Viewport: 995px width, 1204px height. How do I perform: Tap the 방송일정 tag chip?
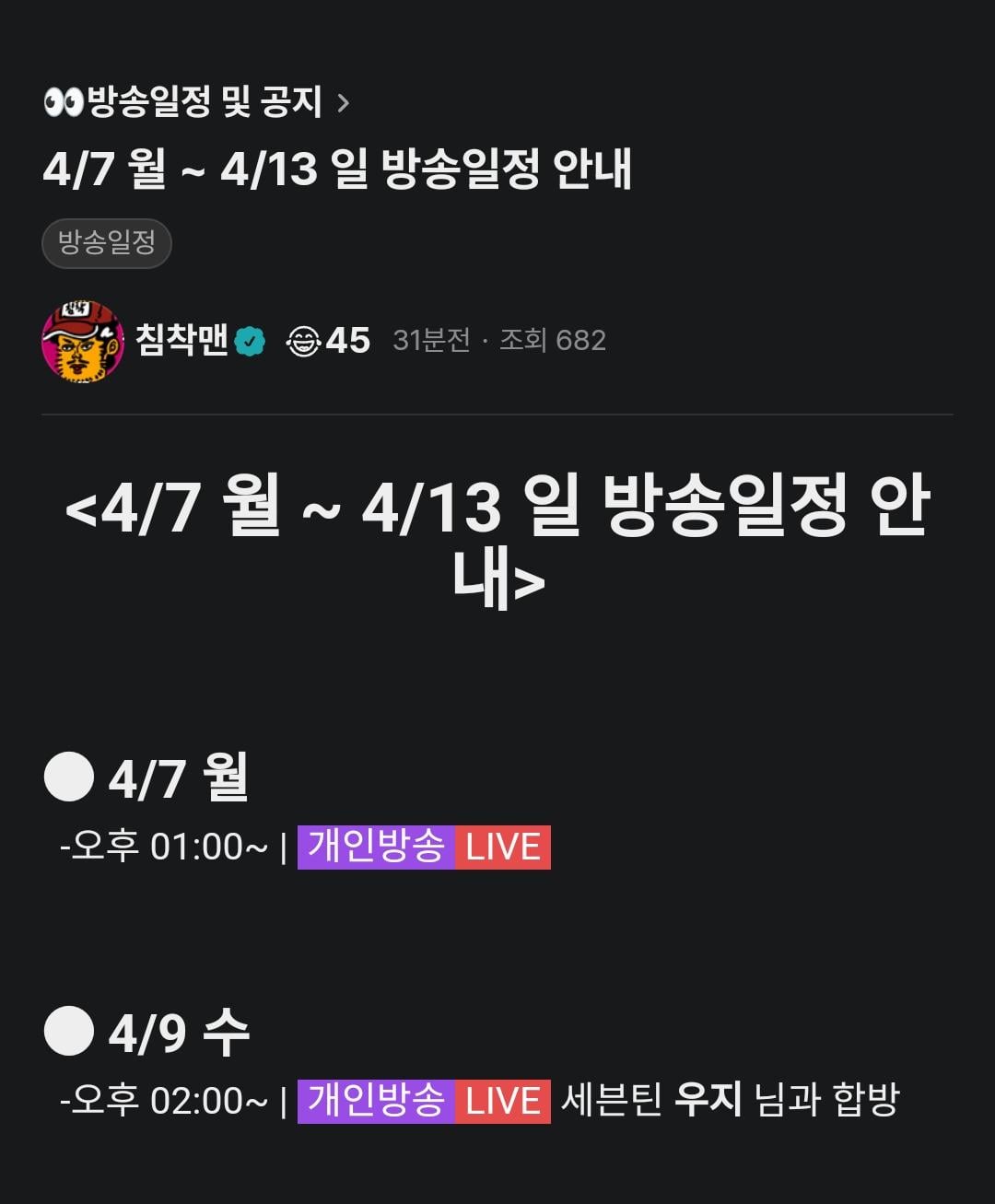pyautogui.click(x=107, y=243)
